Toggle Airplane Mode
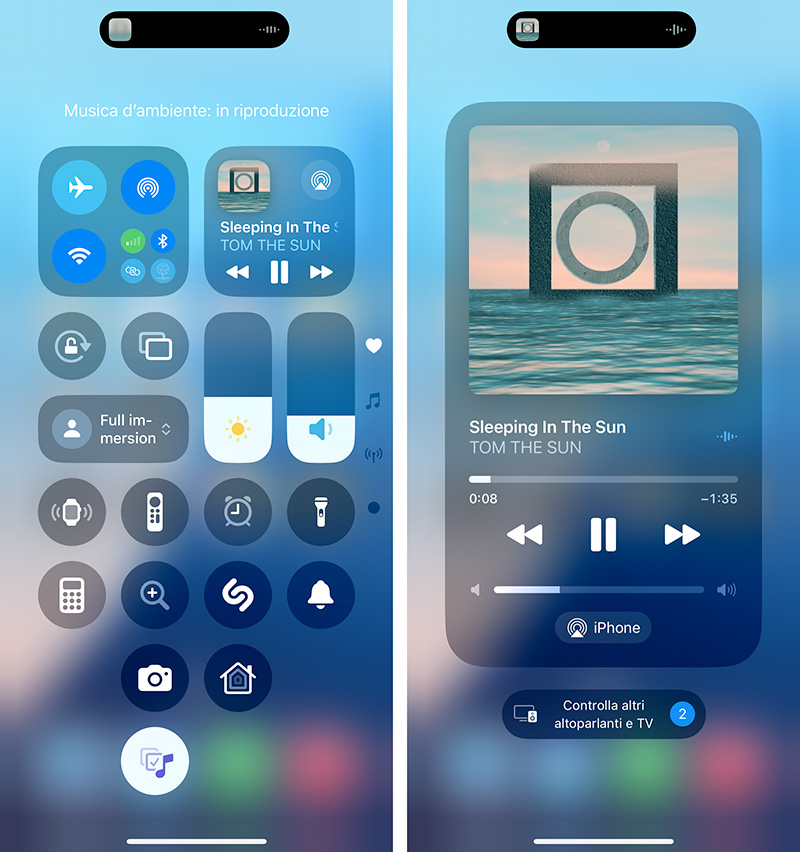 point(79,187)
